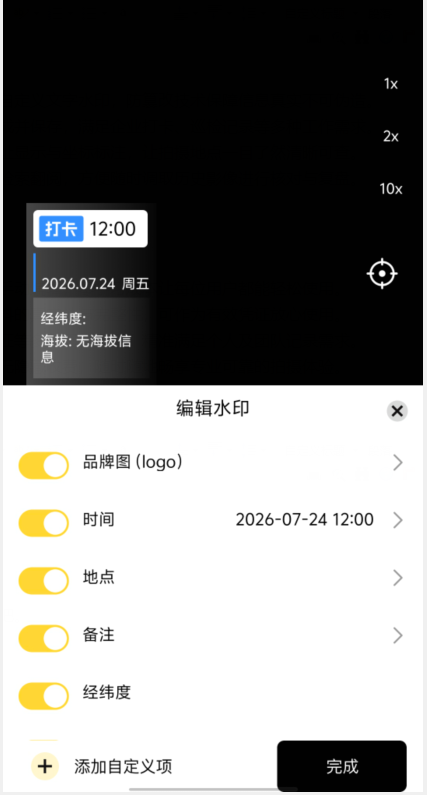Switch to 2x zoom

click(390, 136)
